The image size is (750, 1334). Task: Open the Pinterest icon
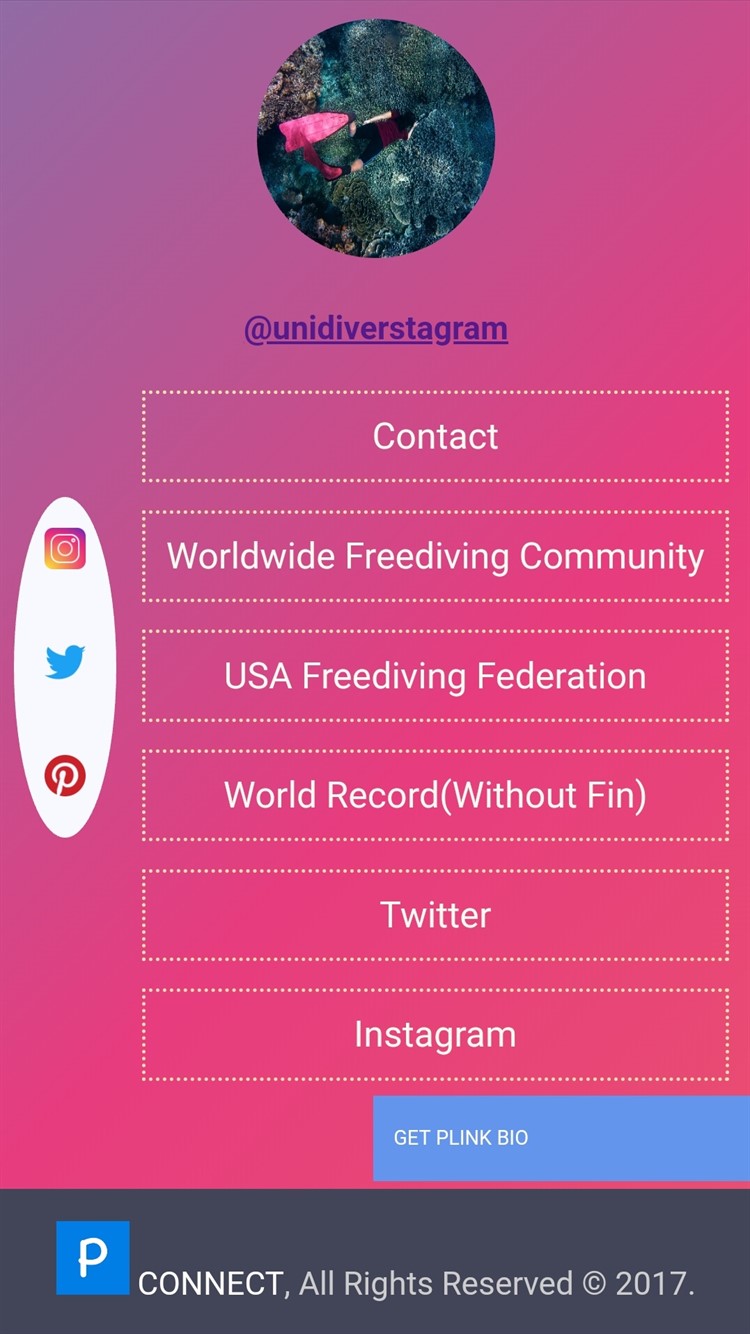(65, 776)
